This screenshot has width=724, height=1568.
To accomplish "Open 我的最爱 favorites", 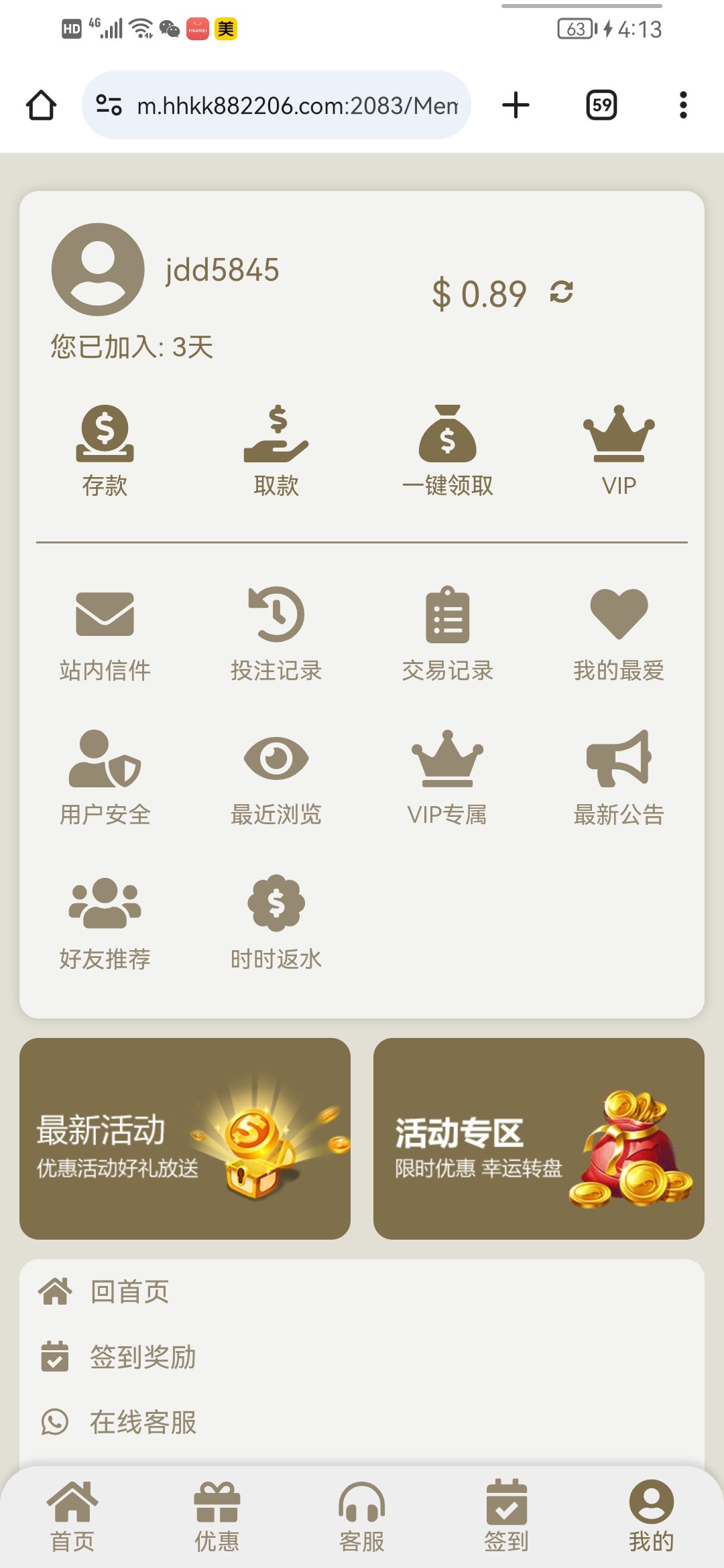I will (x=619, y=633).
